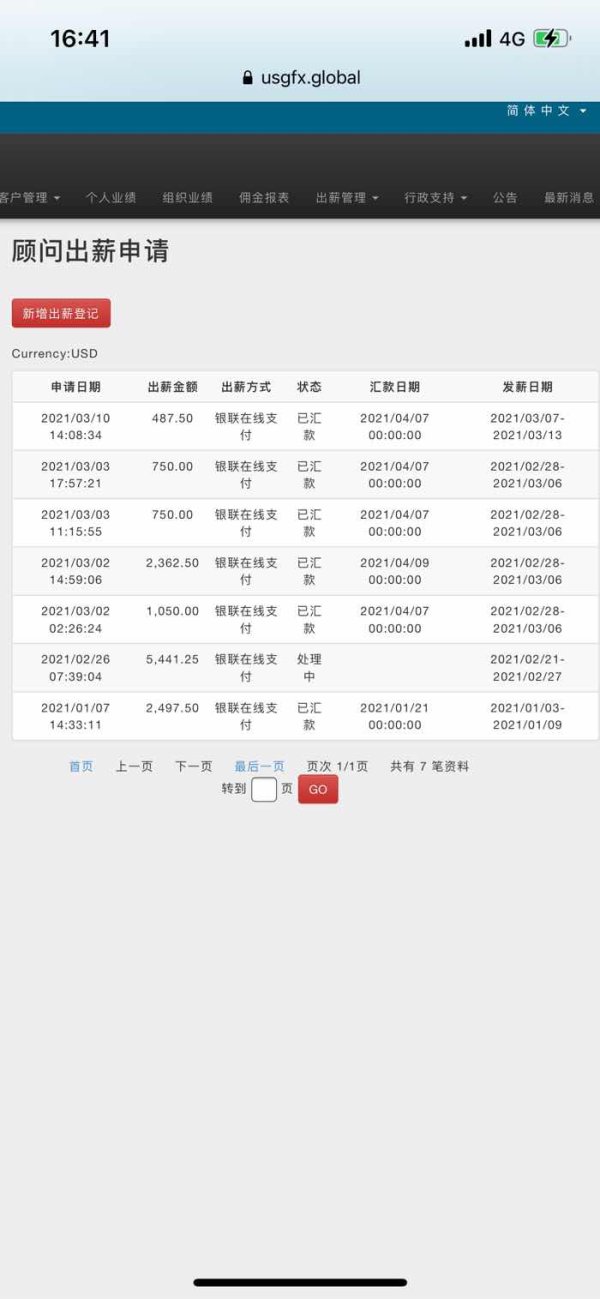Open the 组织业绩 section
The height and width of the screenshot is (1299, 600).
[x=188, y=198]
